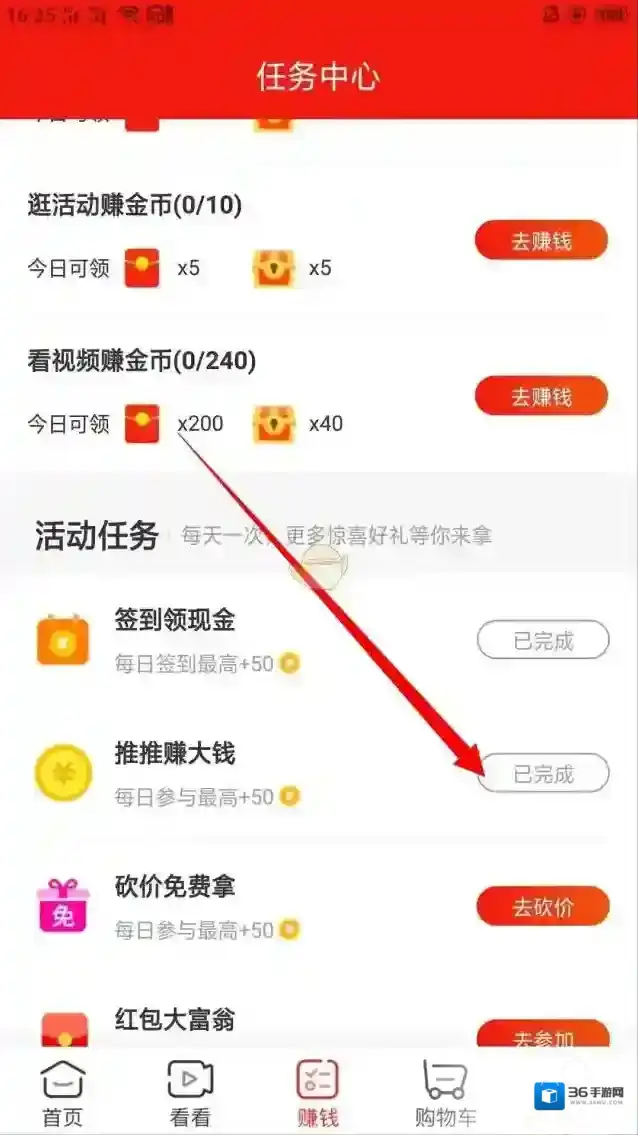Tap 已完成 beside 推推赚大钱
The width and height of the screenshot is (638, 1135).
pos(543,773)
